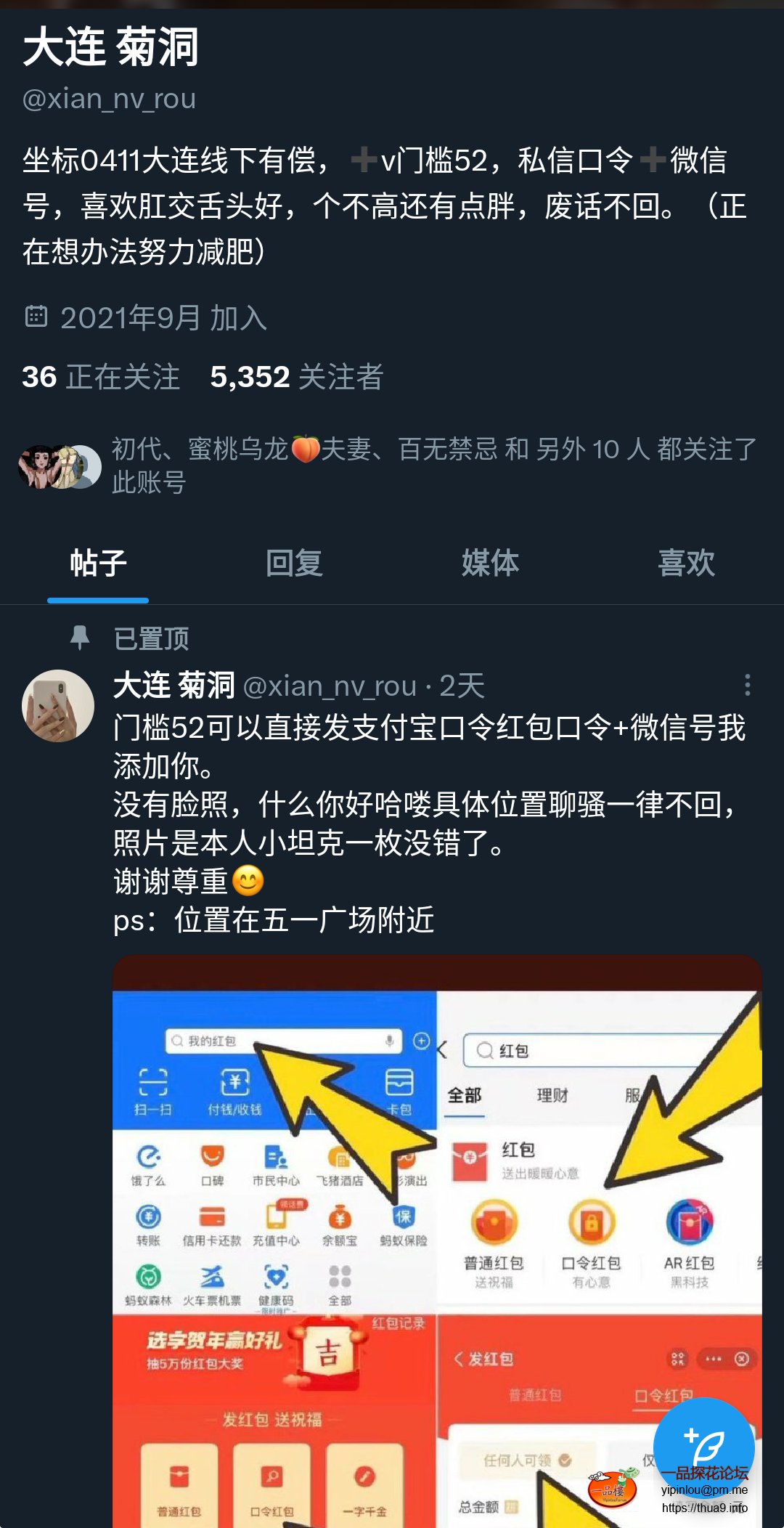Viewport: 784px width, 1528px height.
Task: Open the 36 正在关注 list
Action: tap(101, 377)
